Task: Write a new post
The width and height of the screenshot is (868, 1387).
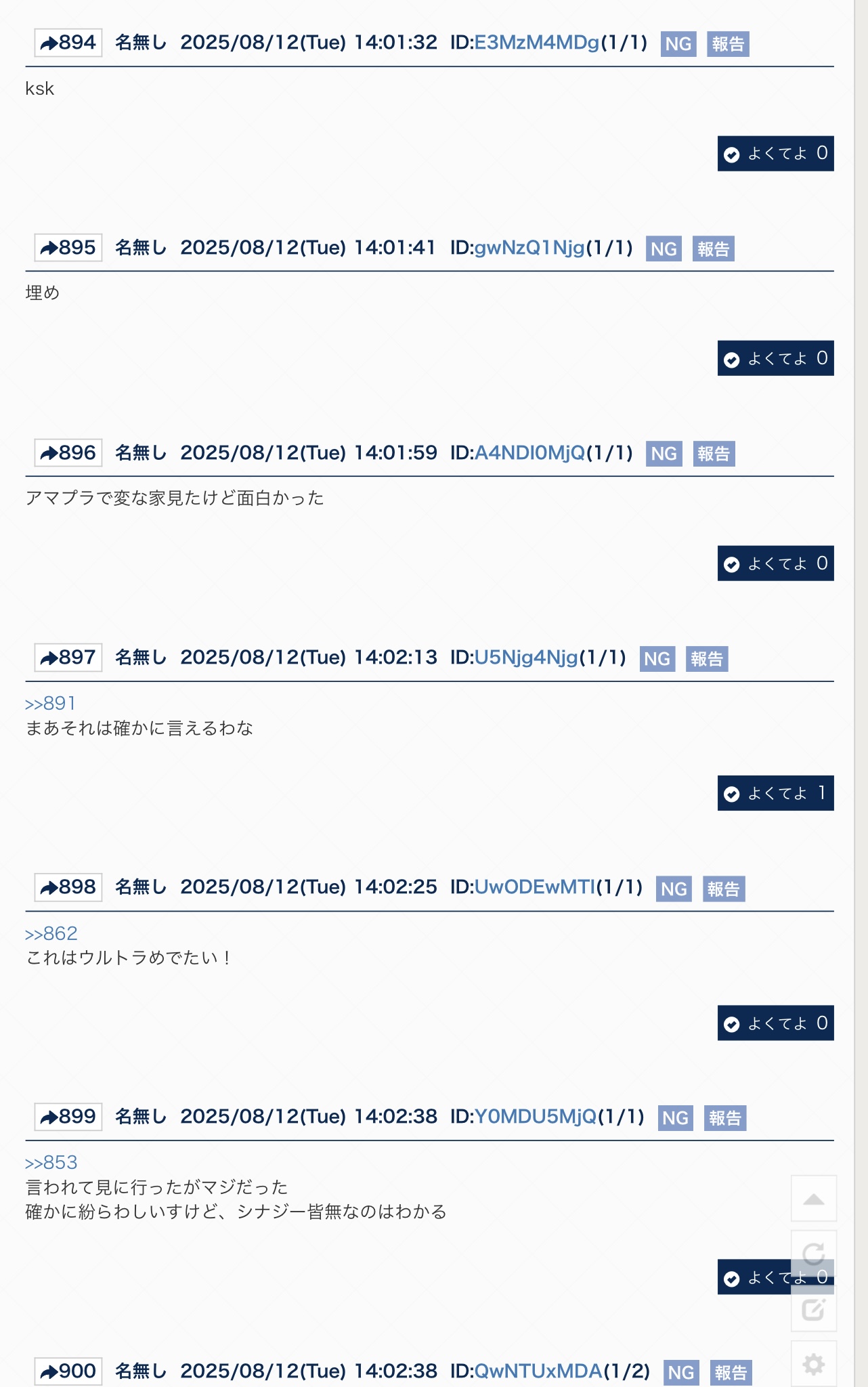Action: (813, 1309)
